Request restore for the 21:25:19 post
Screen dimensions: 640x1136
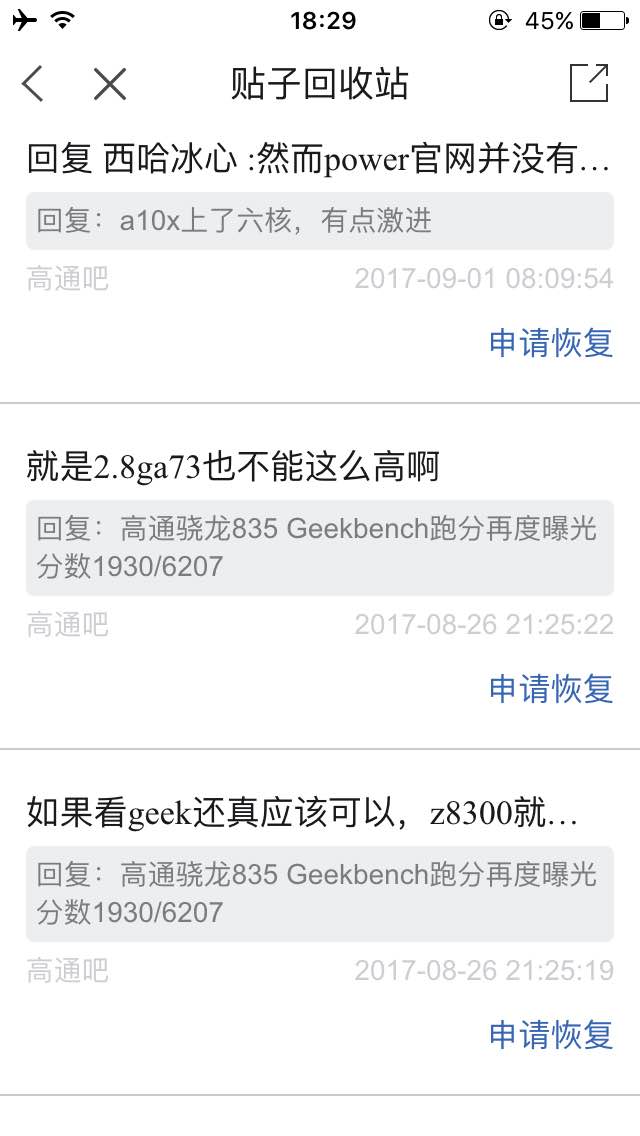pos(551,1035)
